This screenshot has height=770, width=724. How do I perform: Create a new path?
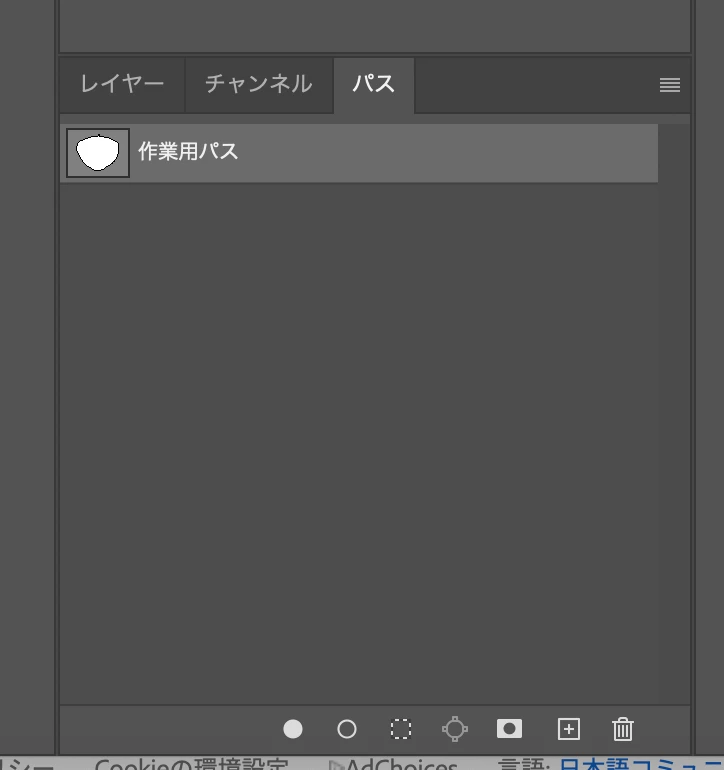568,729
